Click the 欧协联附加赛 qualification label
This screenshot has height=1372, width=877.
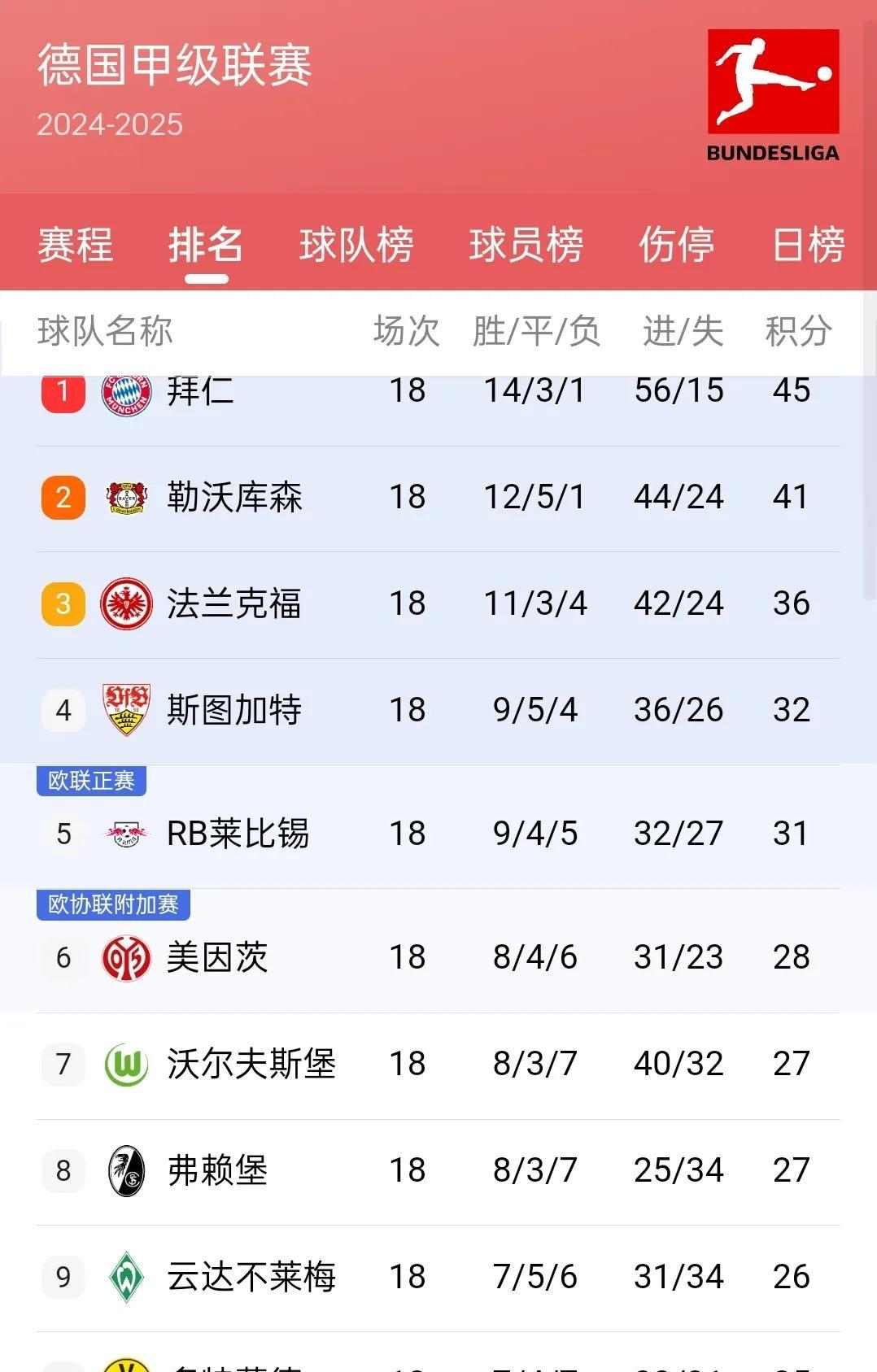tap(114, 903)
